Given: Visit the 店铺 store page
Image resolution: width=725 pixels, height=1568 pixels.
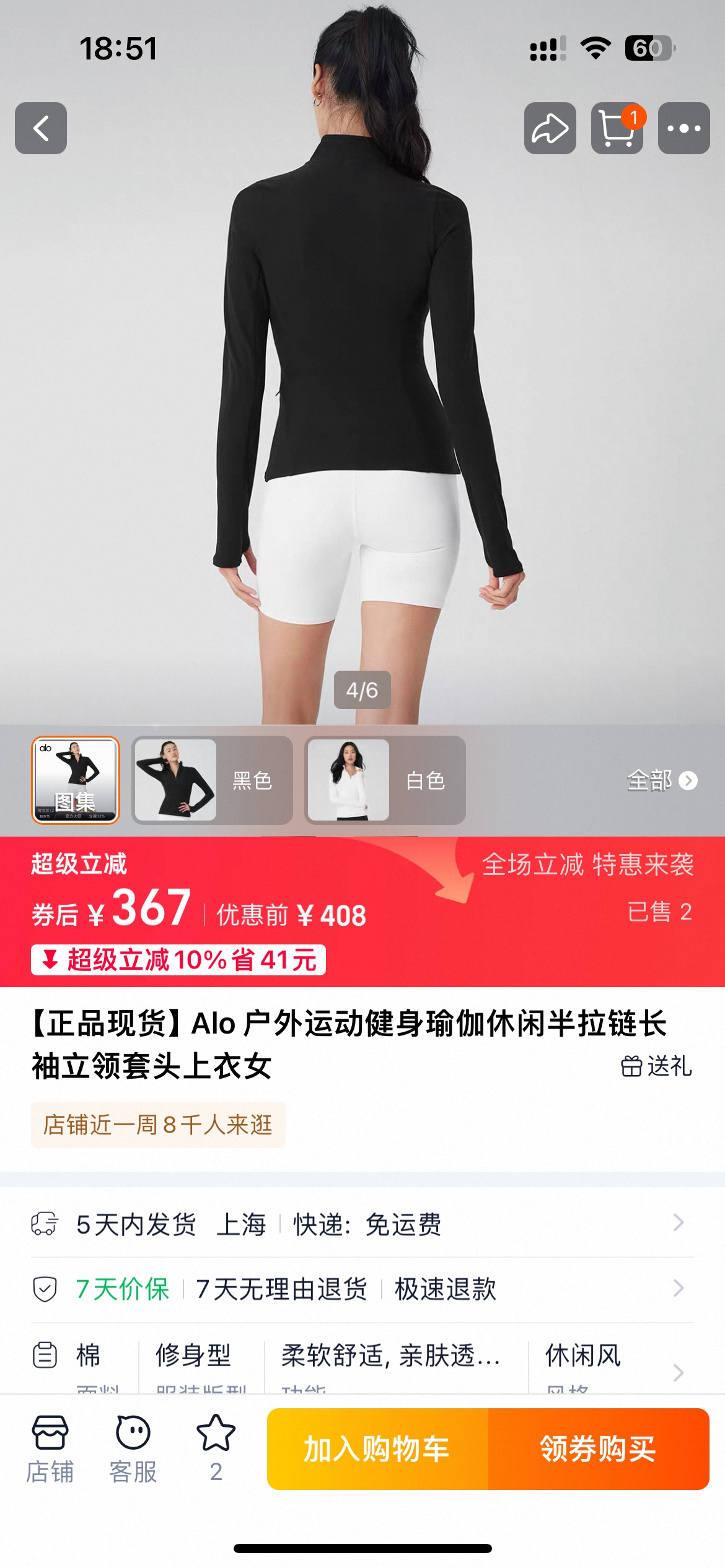Looking at the screenshot, I should tap(50, 1448).
